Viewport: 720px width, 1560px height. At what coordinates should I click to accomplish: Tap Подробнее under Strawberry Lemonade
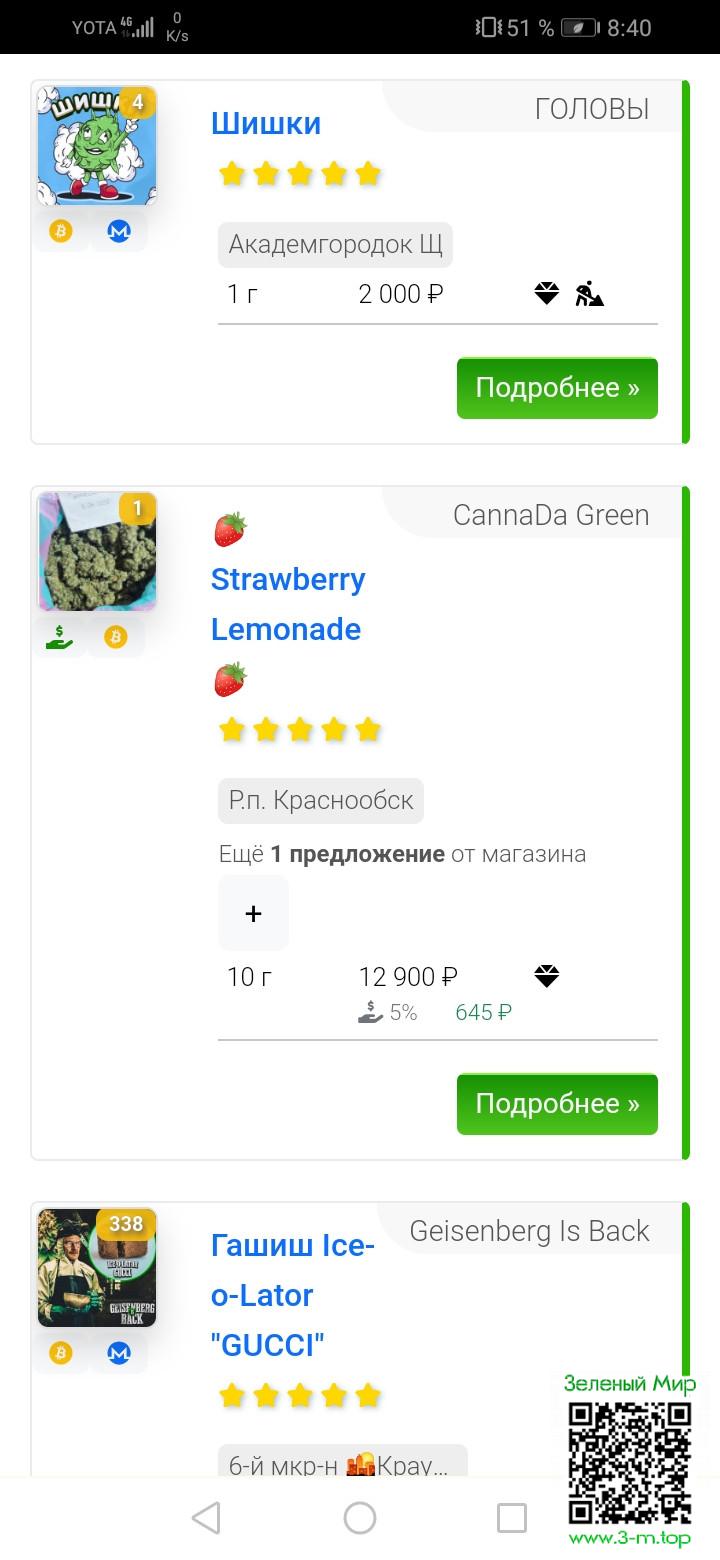coord(557,1103)
